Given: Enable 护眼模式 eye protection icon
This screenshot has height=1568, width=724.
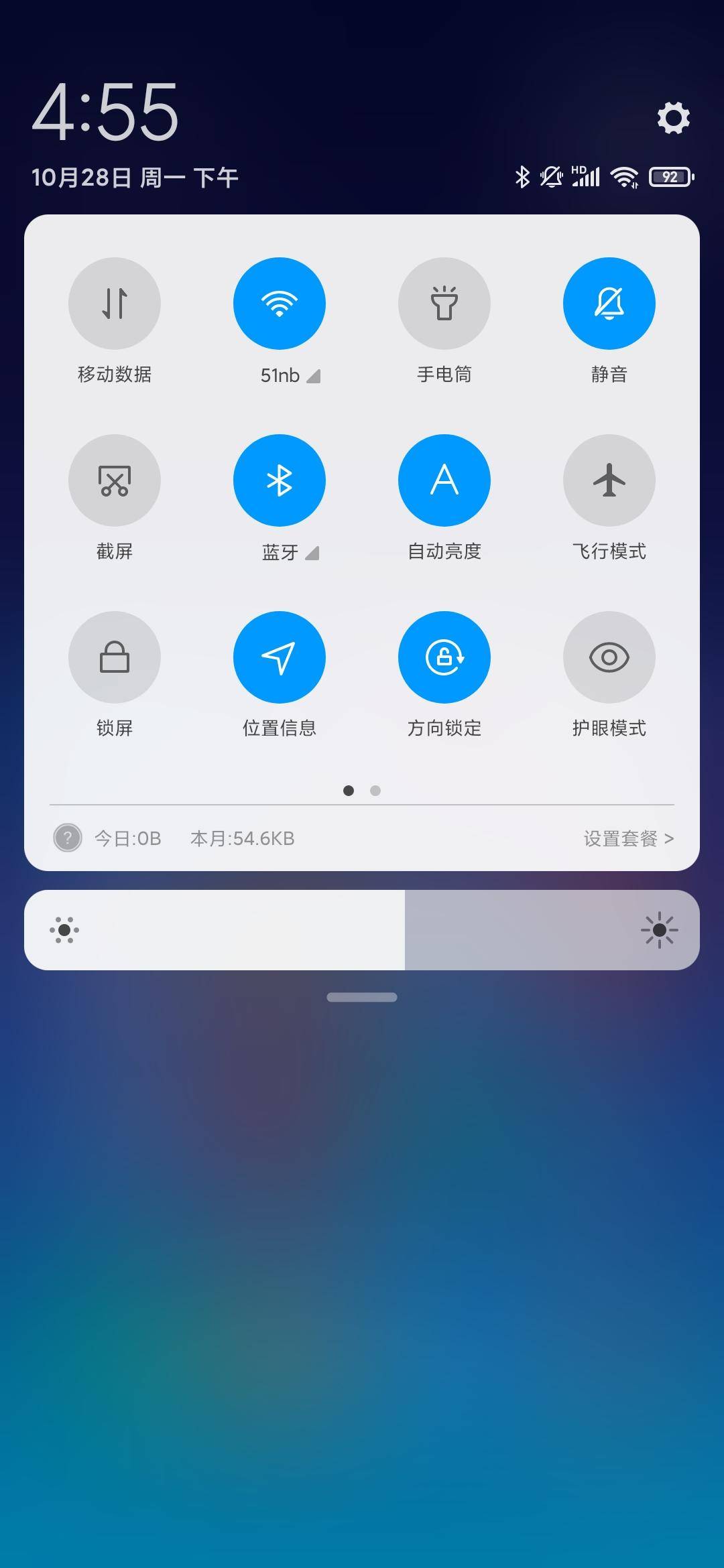Looking at the screenshot, I should point(609,657).
